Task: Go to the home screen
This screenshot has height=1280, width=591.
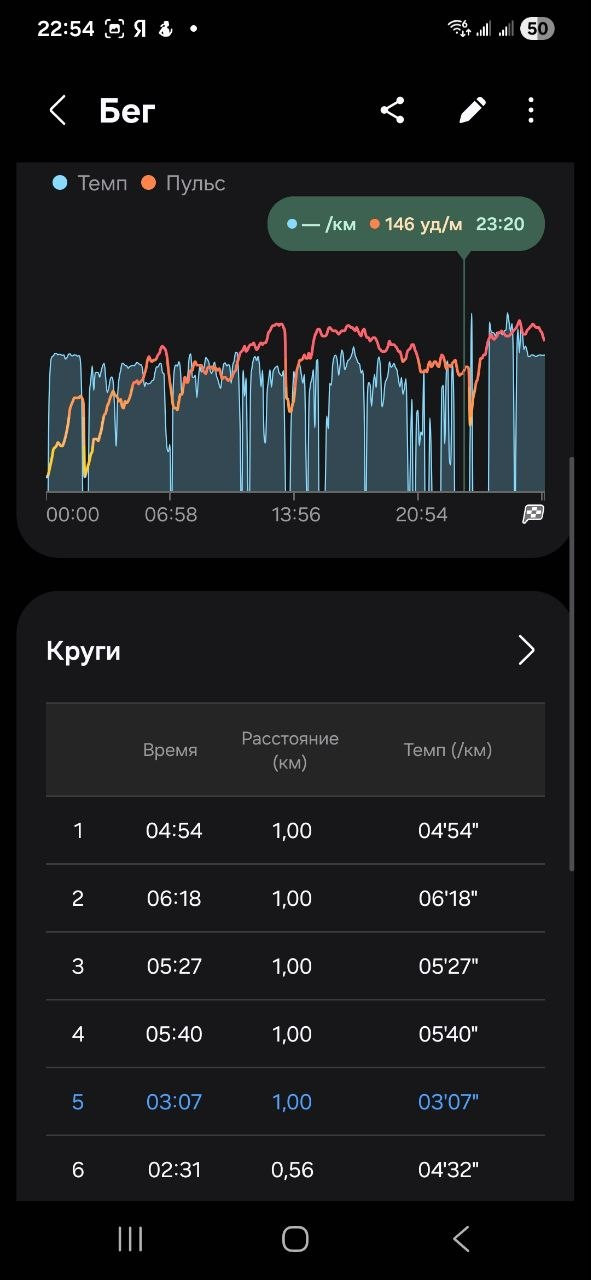Action: (x=295, y=1239)
